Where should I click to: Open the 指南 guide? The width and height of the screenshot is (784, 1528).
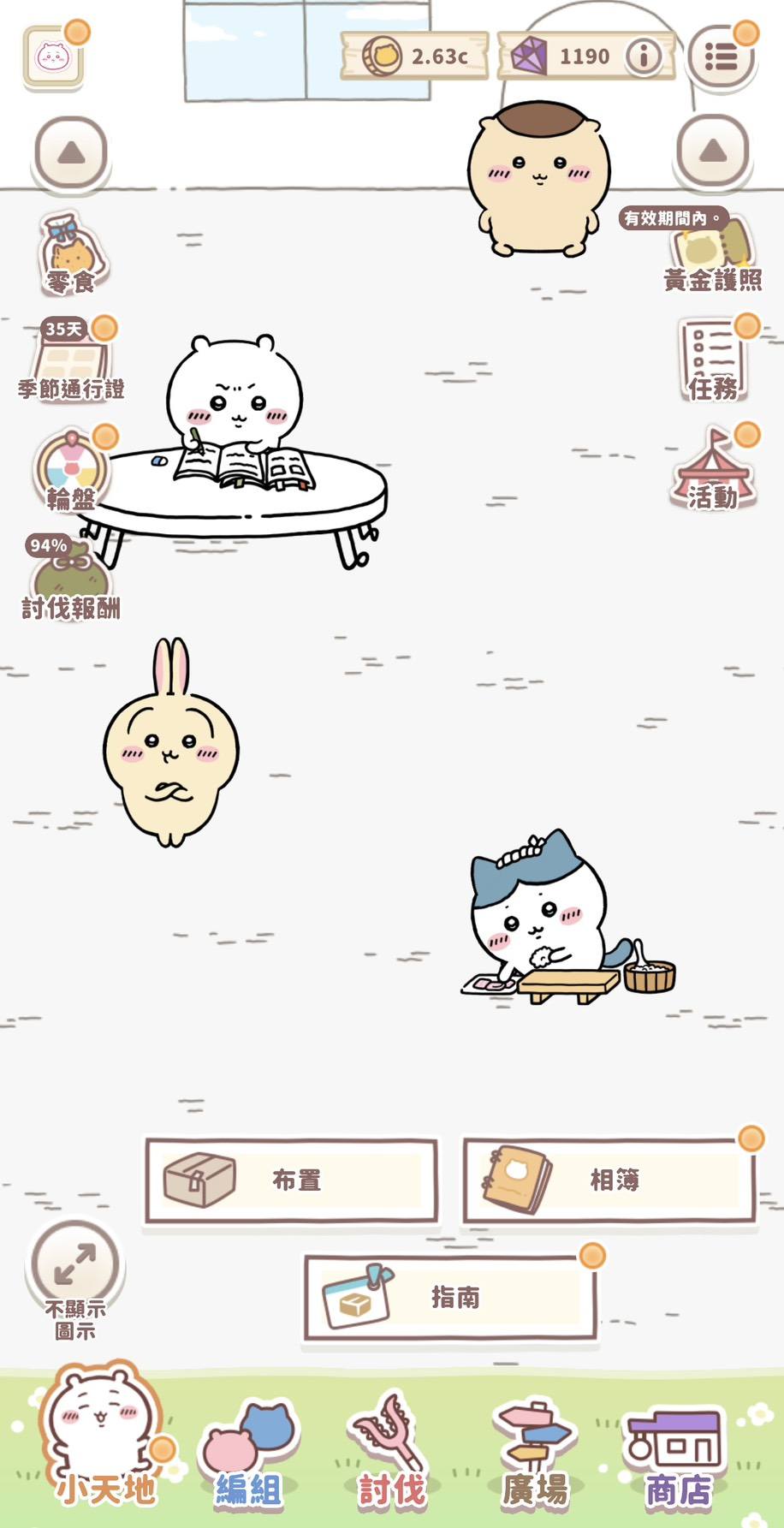pos(449,1298)
